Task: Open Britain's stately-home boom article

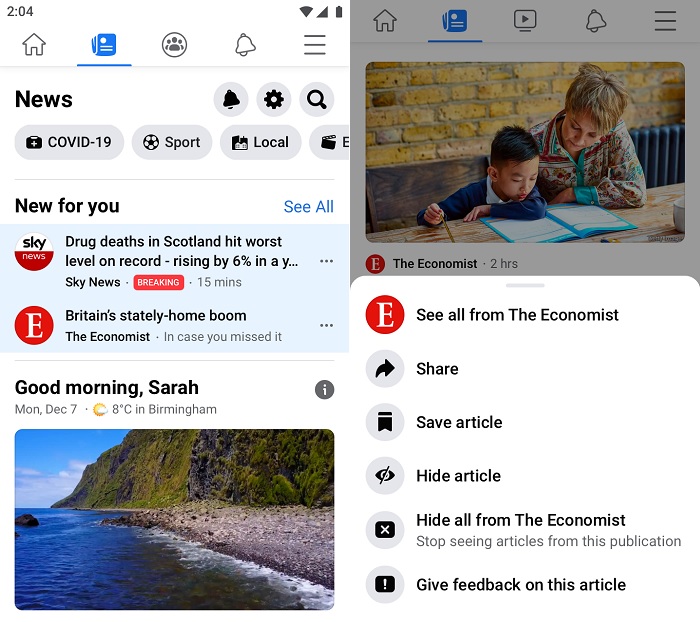Action: [x=156, y=315]
